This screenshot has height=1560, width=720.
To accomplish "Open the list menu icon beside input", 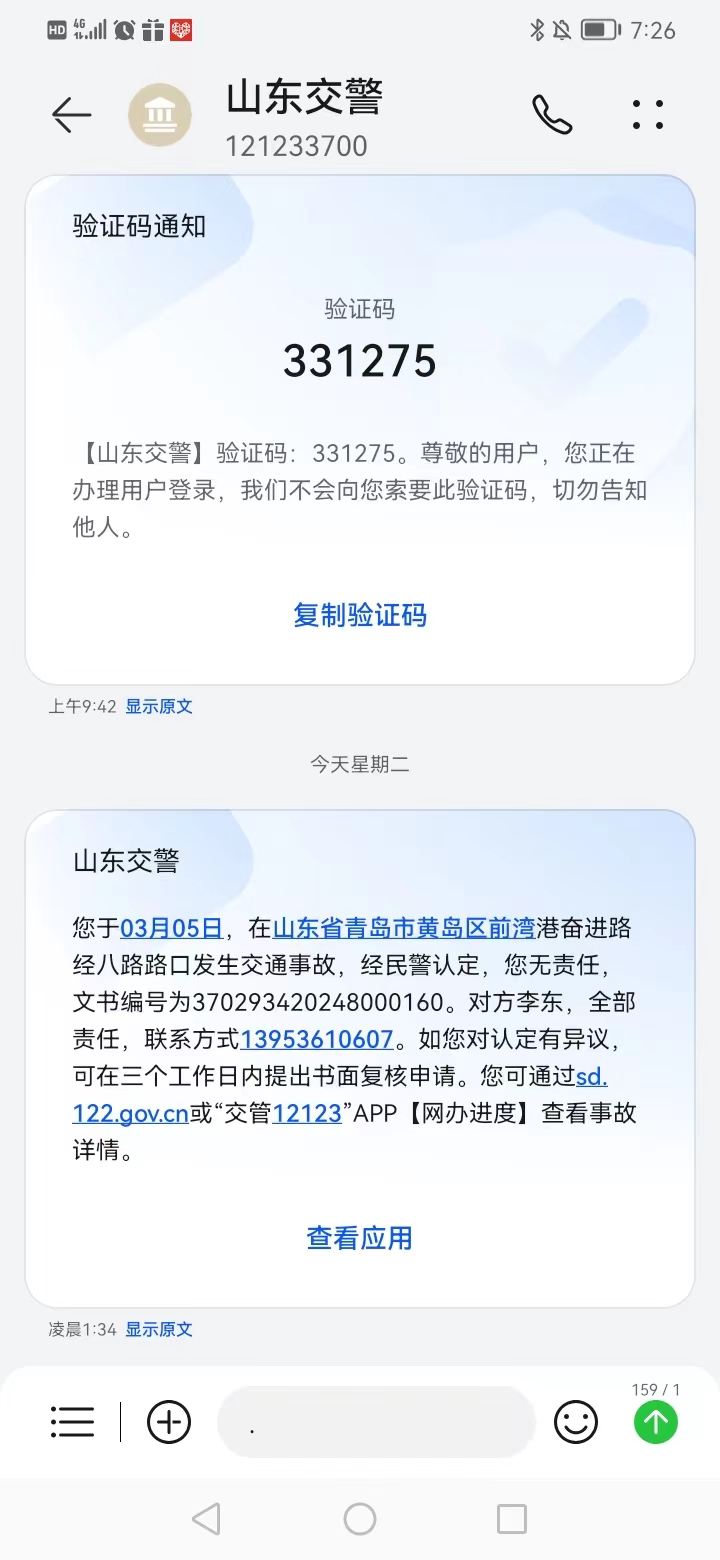I will point(72,1422).
